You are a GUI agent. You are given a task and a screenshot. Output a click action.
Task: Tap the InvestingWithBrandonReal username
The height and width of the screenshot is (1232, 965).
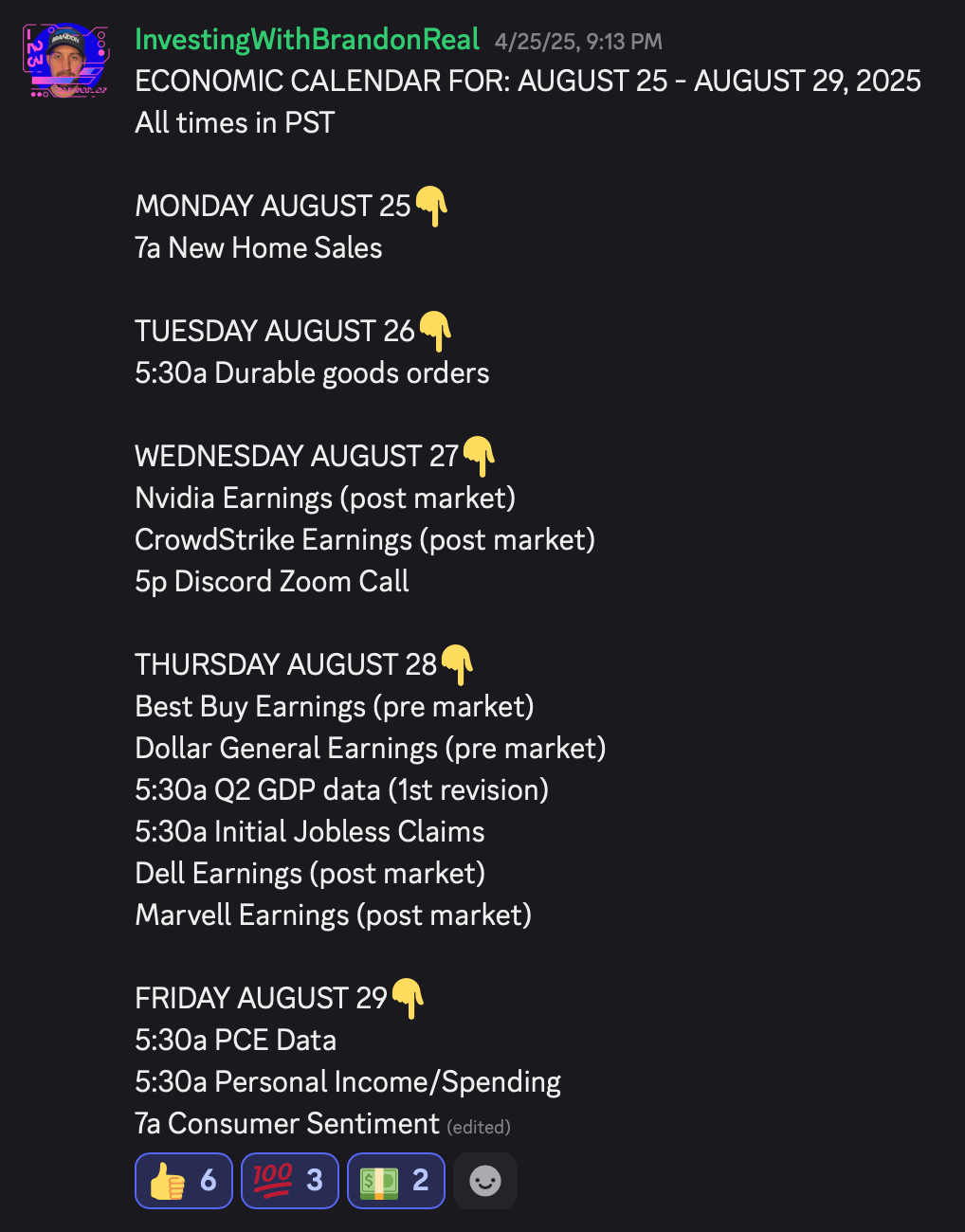tap(307, 40)
